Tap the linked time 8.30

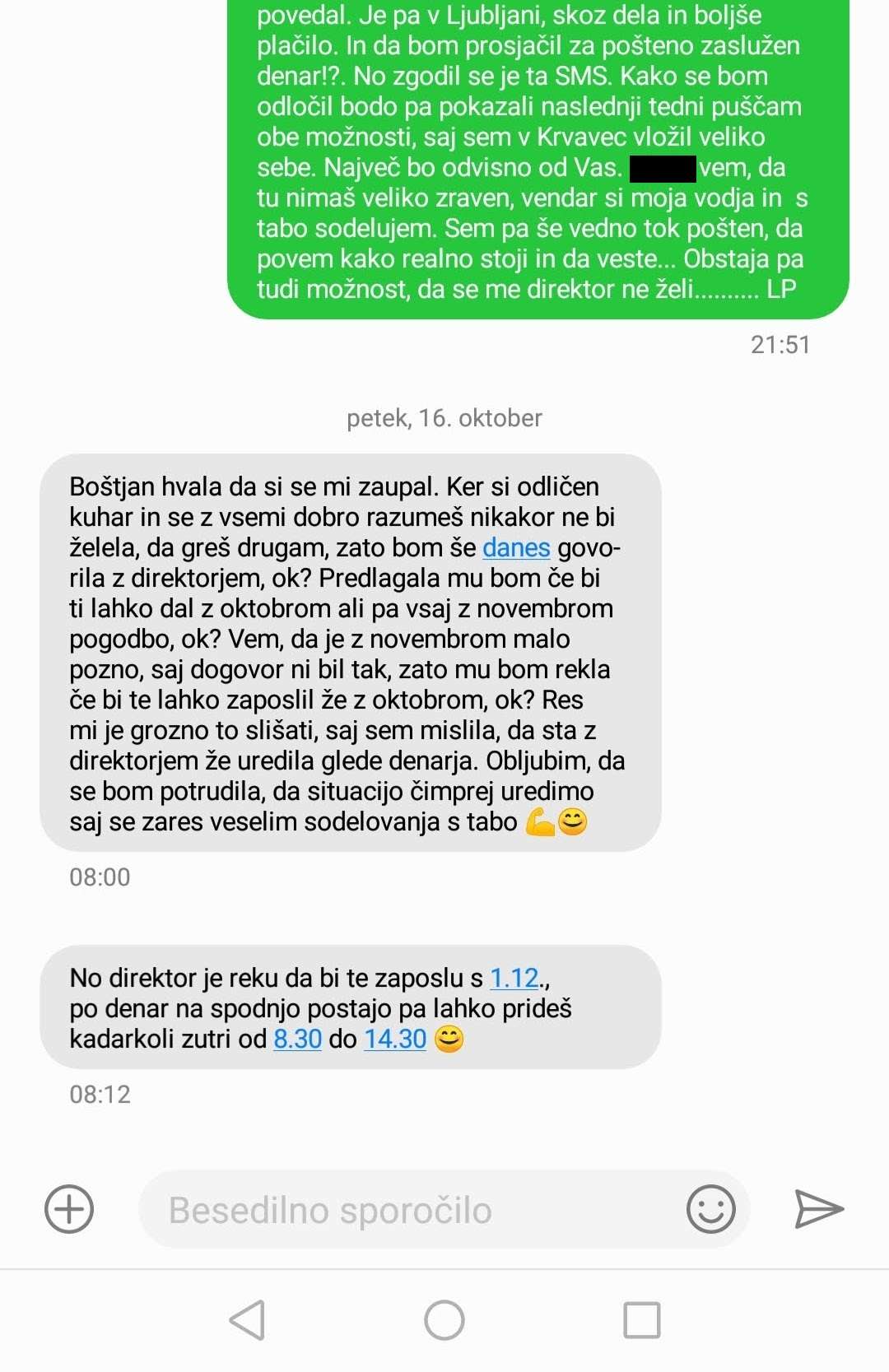pyautogui.click(x=297, y=1039)
